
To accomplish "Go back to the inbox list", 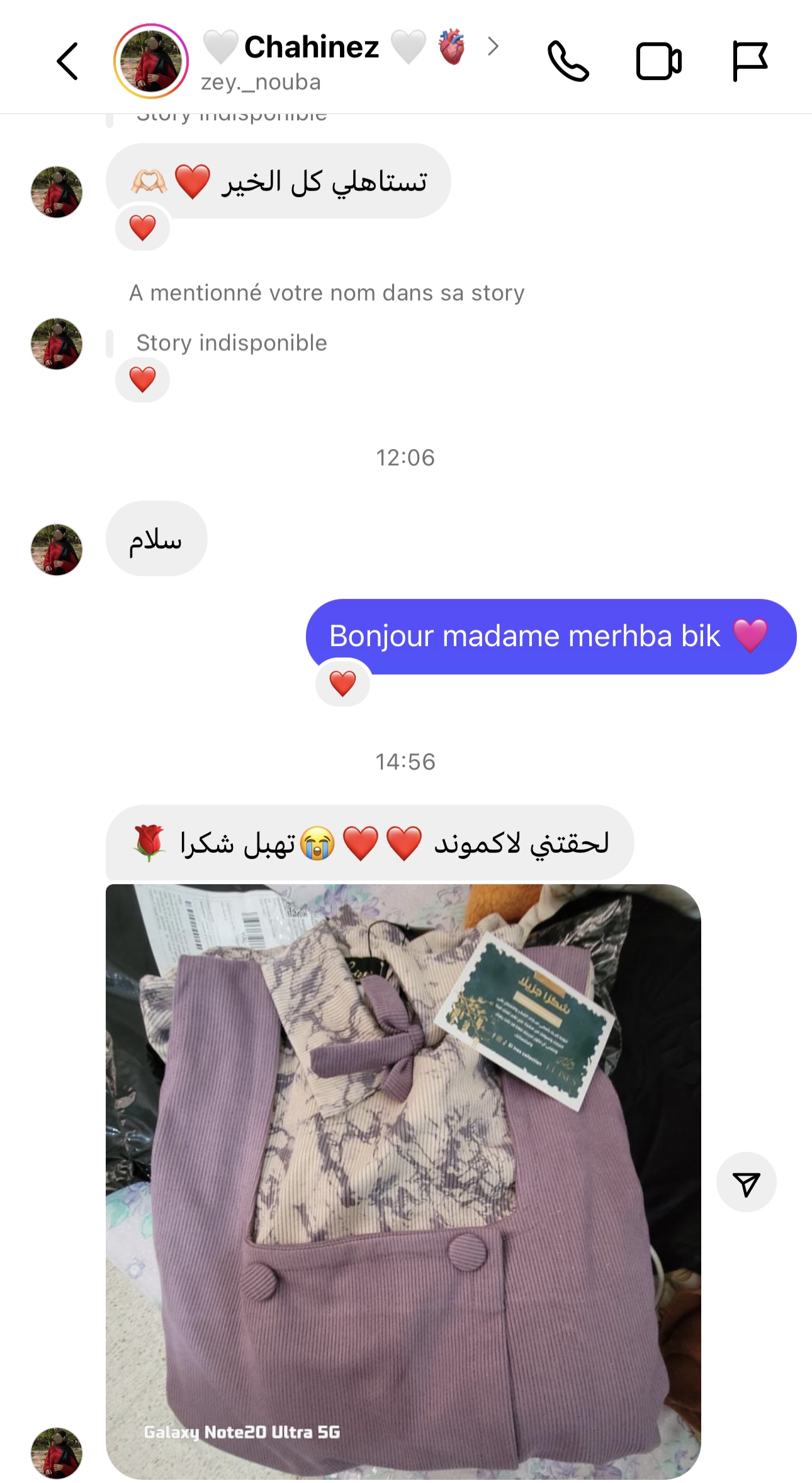I will 68,61.
